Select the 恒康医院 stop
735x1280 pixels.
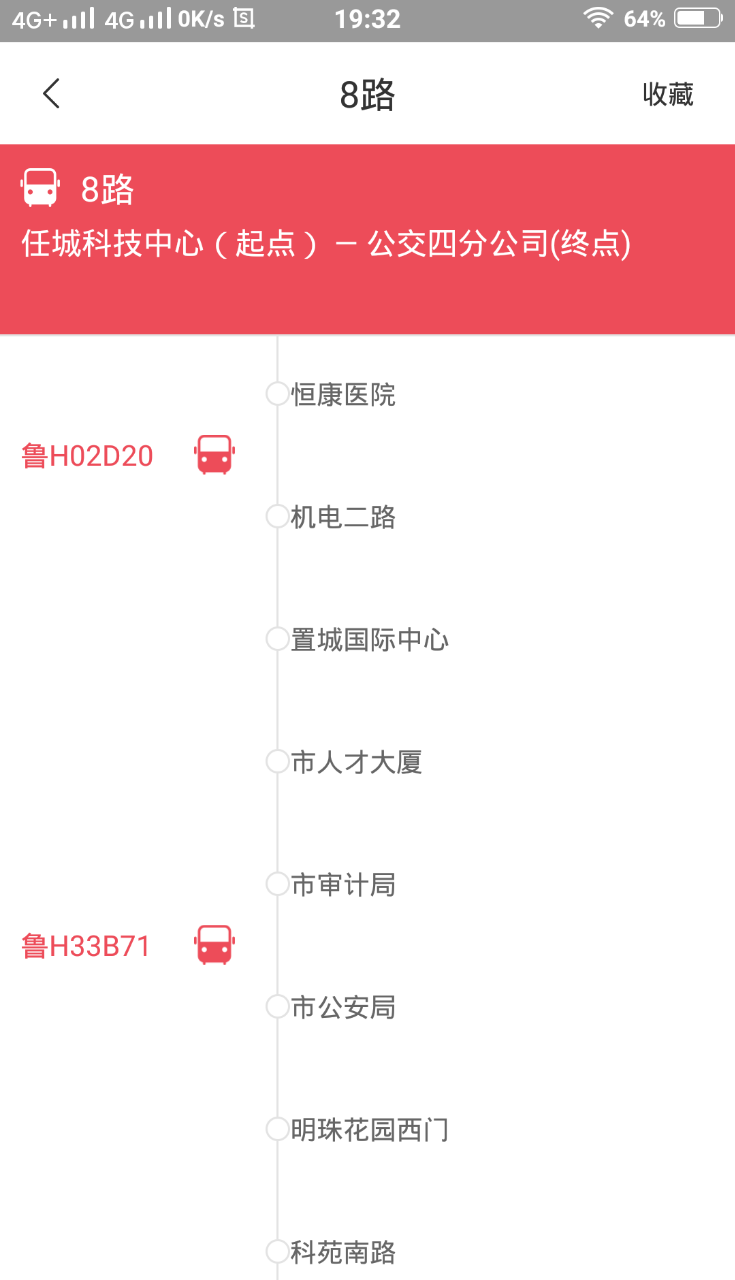343,395
